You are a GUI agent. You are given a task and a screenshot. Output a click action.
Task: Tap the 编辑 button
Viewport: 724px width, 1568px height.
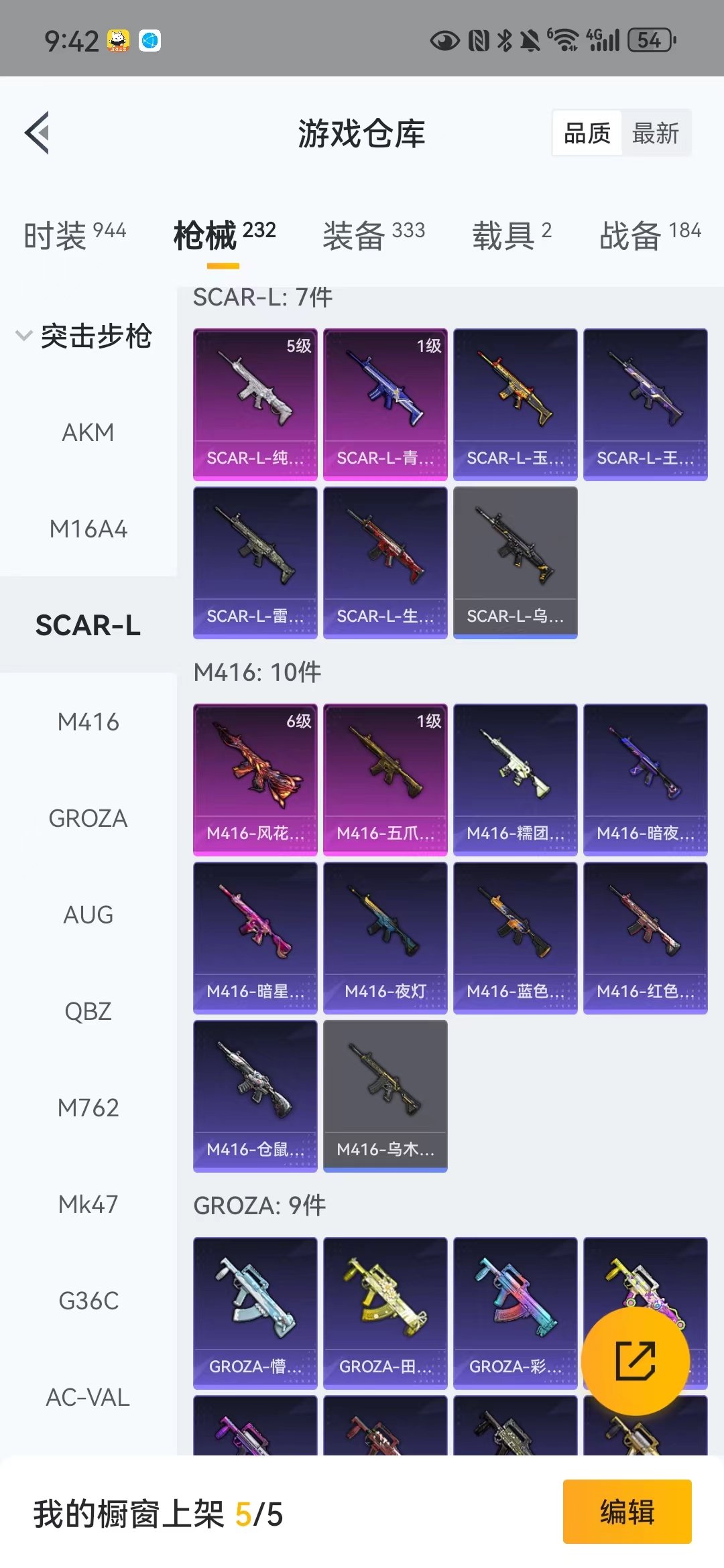point(627,1512)
